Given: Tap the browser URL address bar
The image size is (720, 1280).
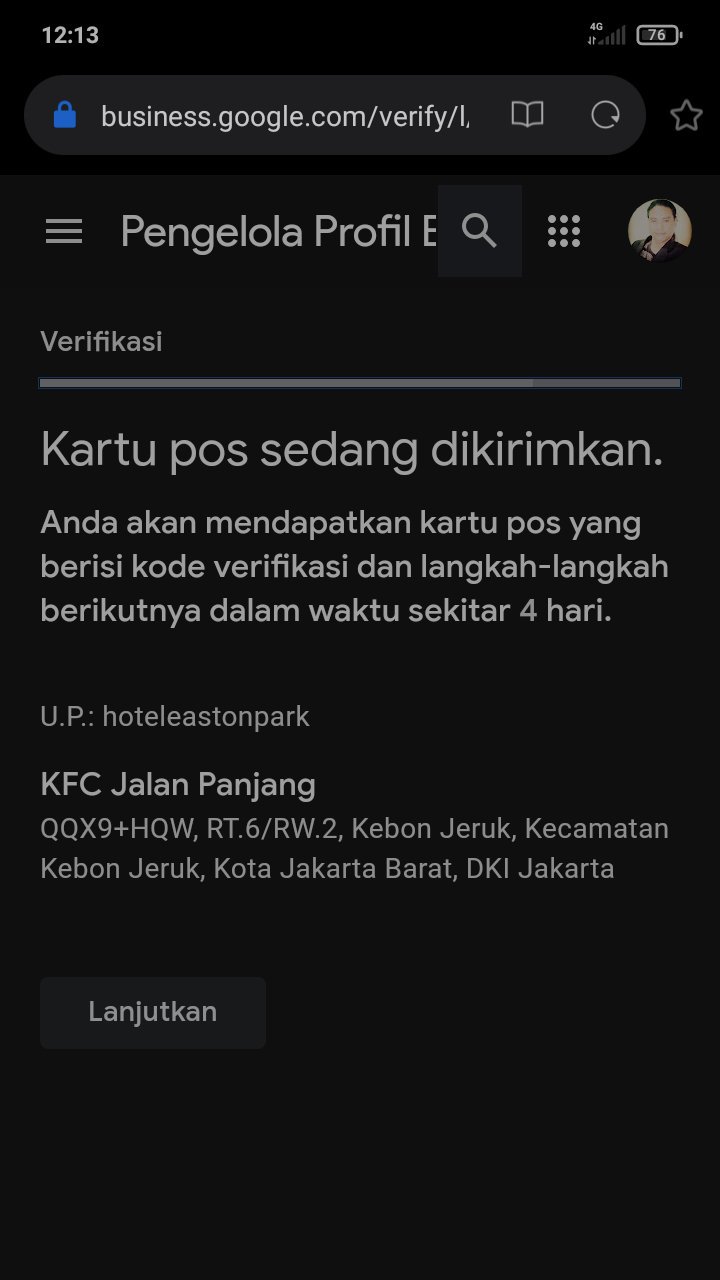Looking at the screenshot, I should [285, 116].
